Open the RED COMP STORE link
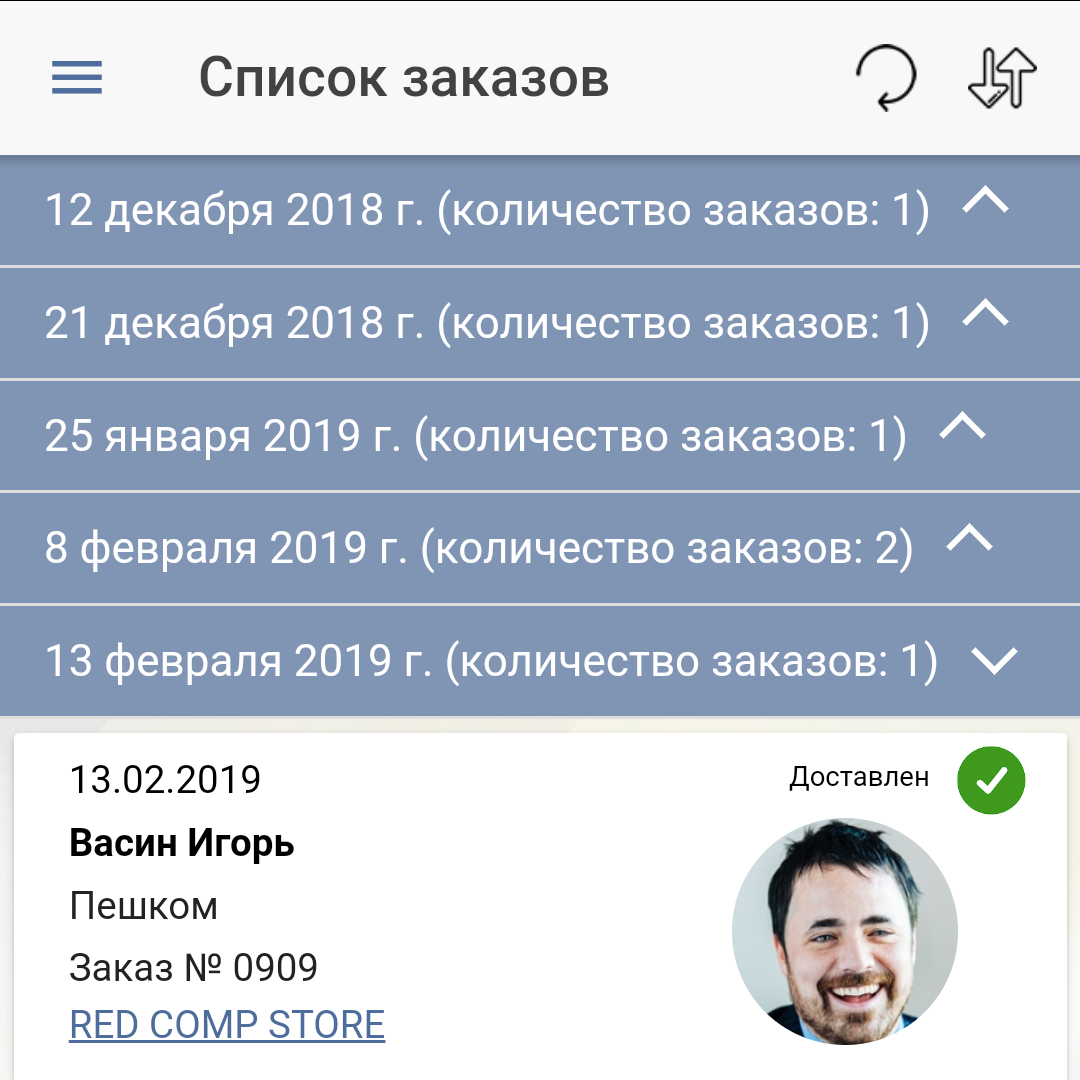This screenshot has height=1080, width=1080. click(x=227, y=1025)
